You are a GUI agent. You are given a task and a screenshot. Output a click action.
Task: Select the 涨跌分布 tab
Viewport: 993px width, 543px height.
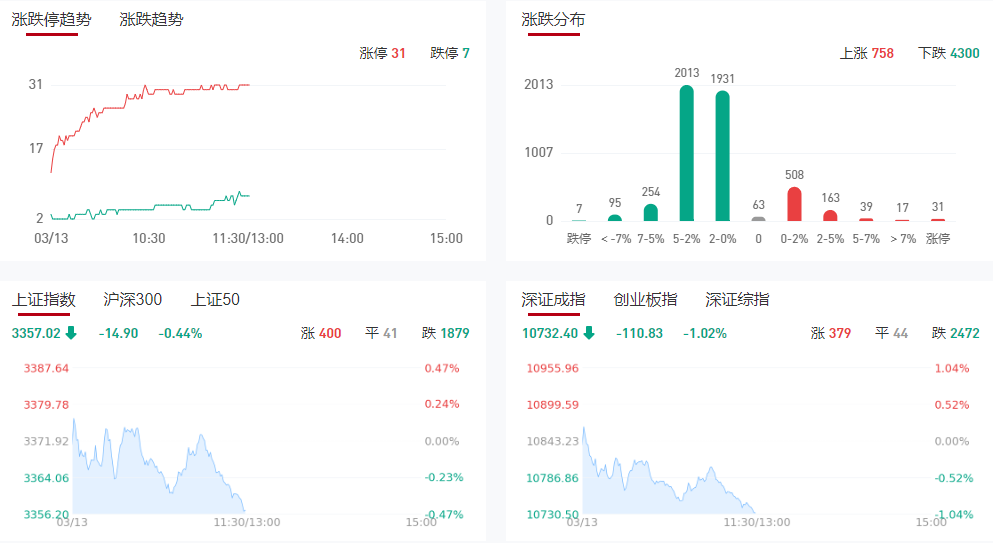click(553, 19)
